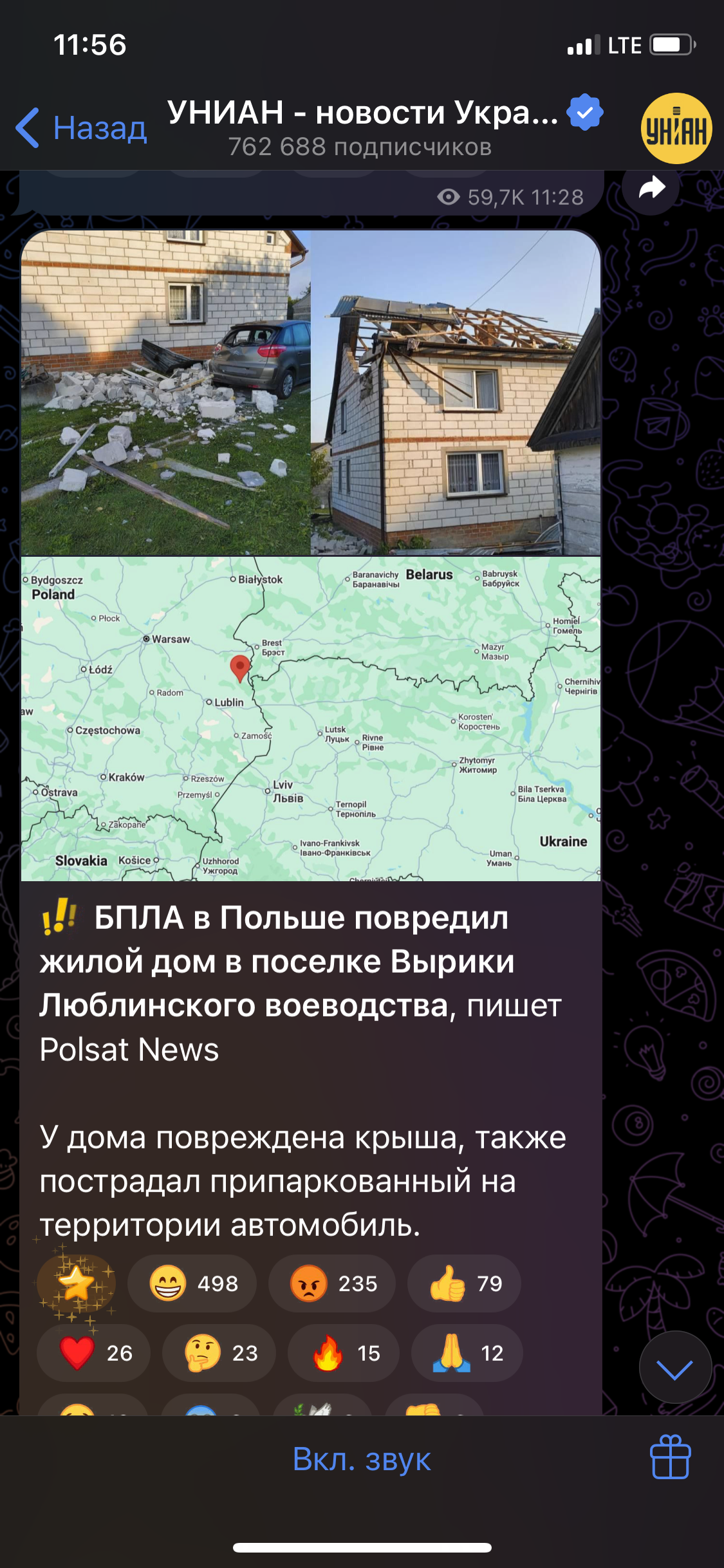Add a paid star reaction
The width and height of the screenshot is (724, 1568).
(x=77, y=1283)
